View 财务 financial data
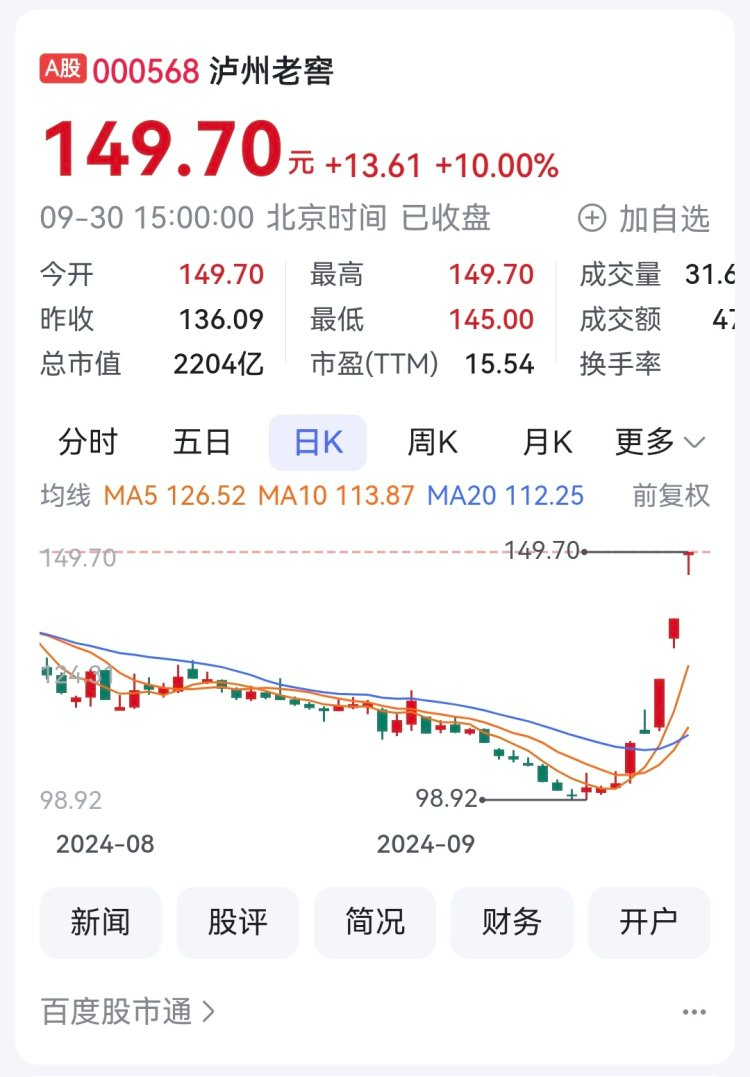 [x=512, y=922]
